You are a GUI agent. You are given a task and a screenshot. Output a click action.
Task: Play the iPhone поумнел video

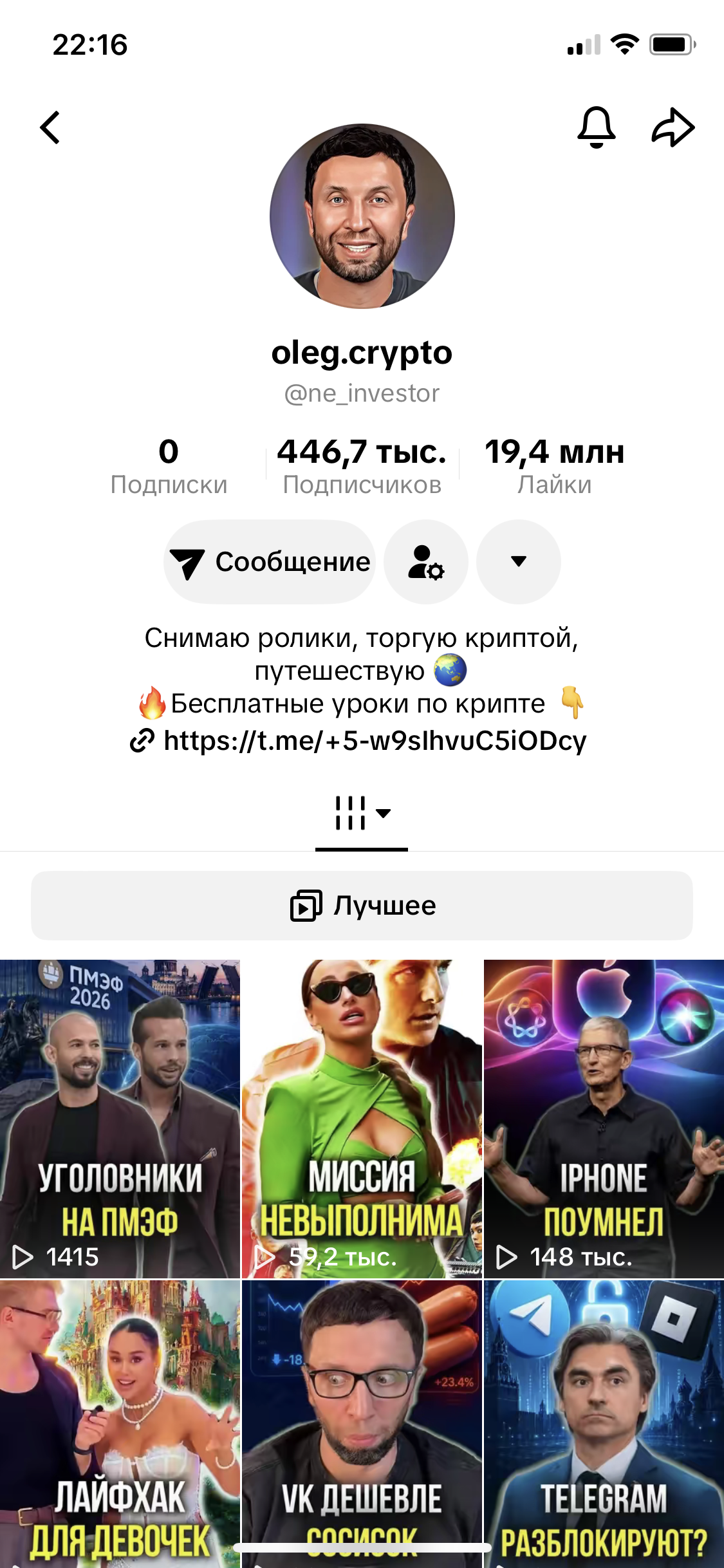[604, 1119]
